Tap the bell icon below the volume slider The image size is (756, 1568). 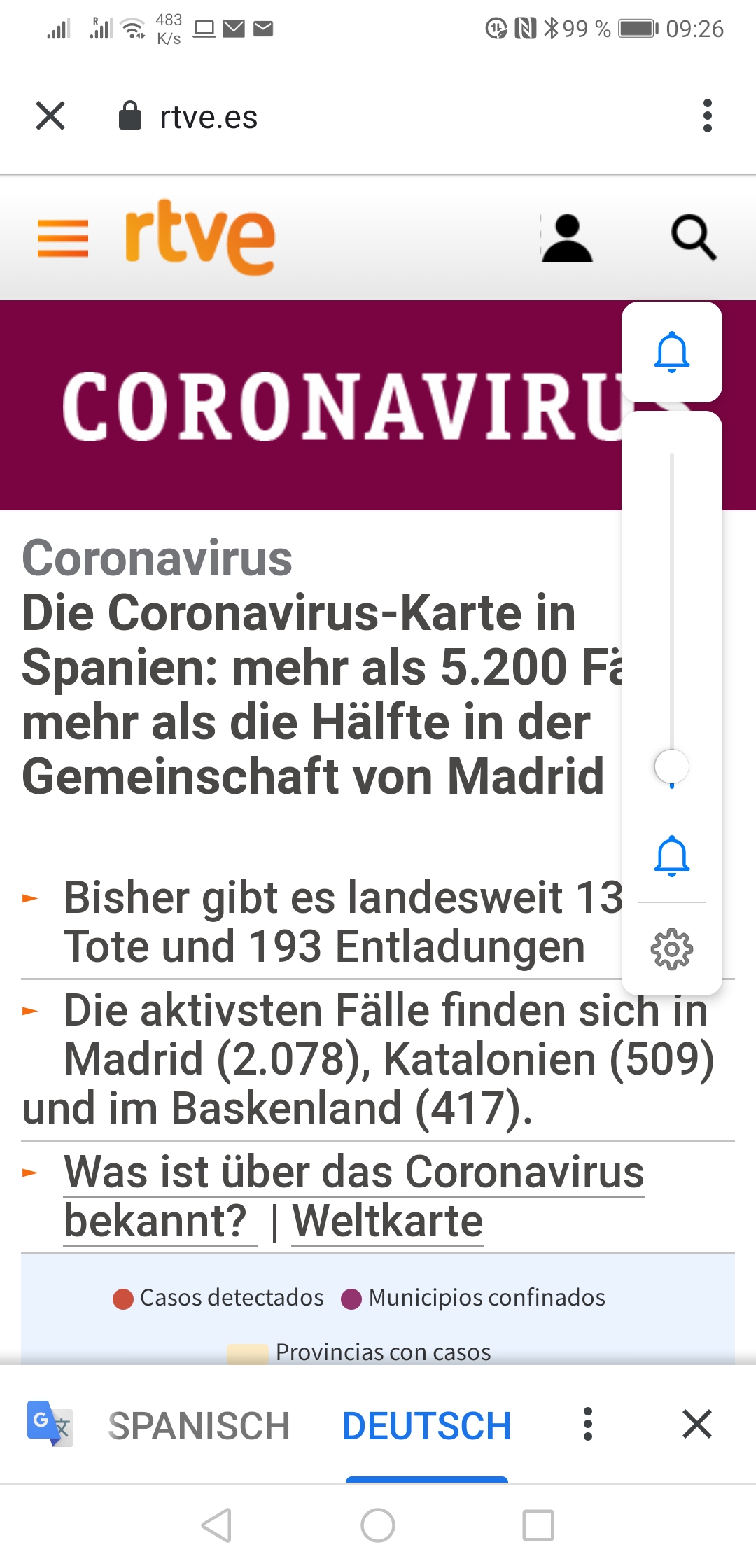click(671, 855)
